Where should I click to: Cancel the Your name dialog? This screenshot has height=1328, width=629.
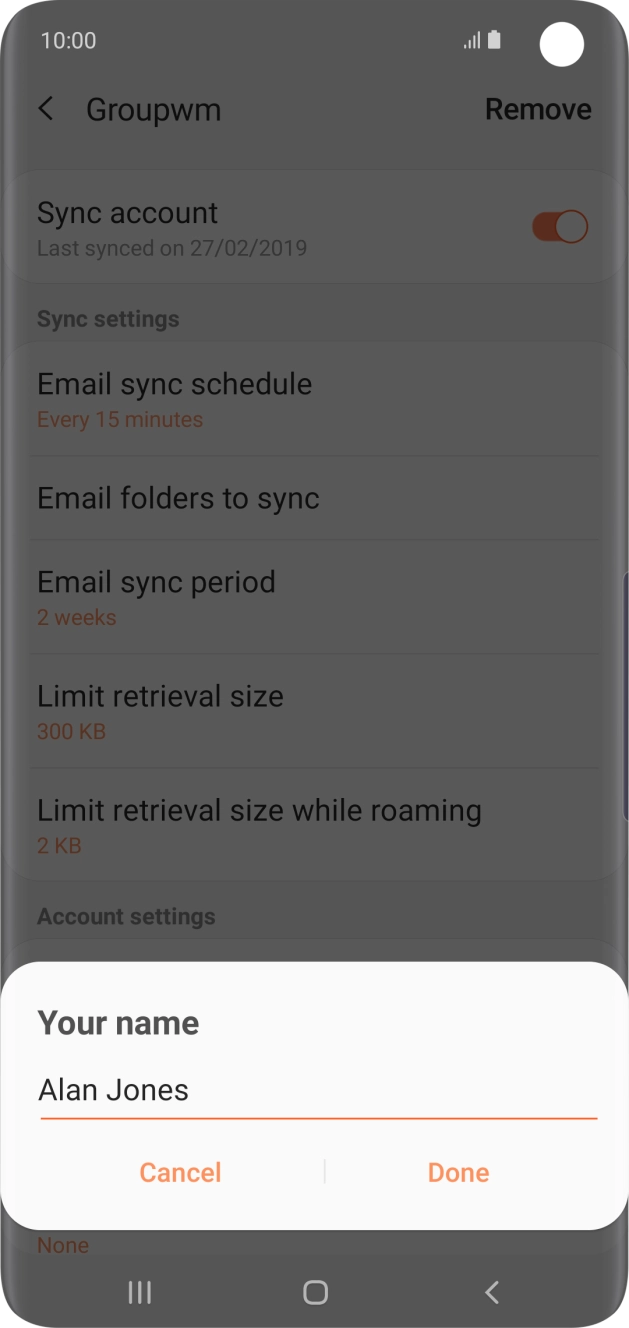(x=180, y=1172)
